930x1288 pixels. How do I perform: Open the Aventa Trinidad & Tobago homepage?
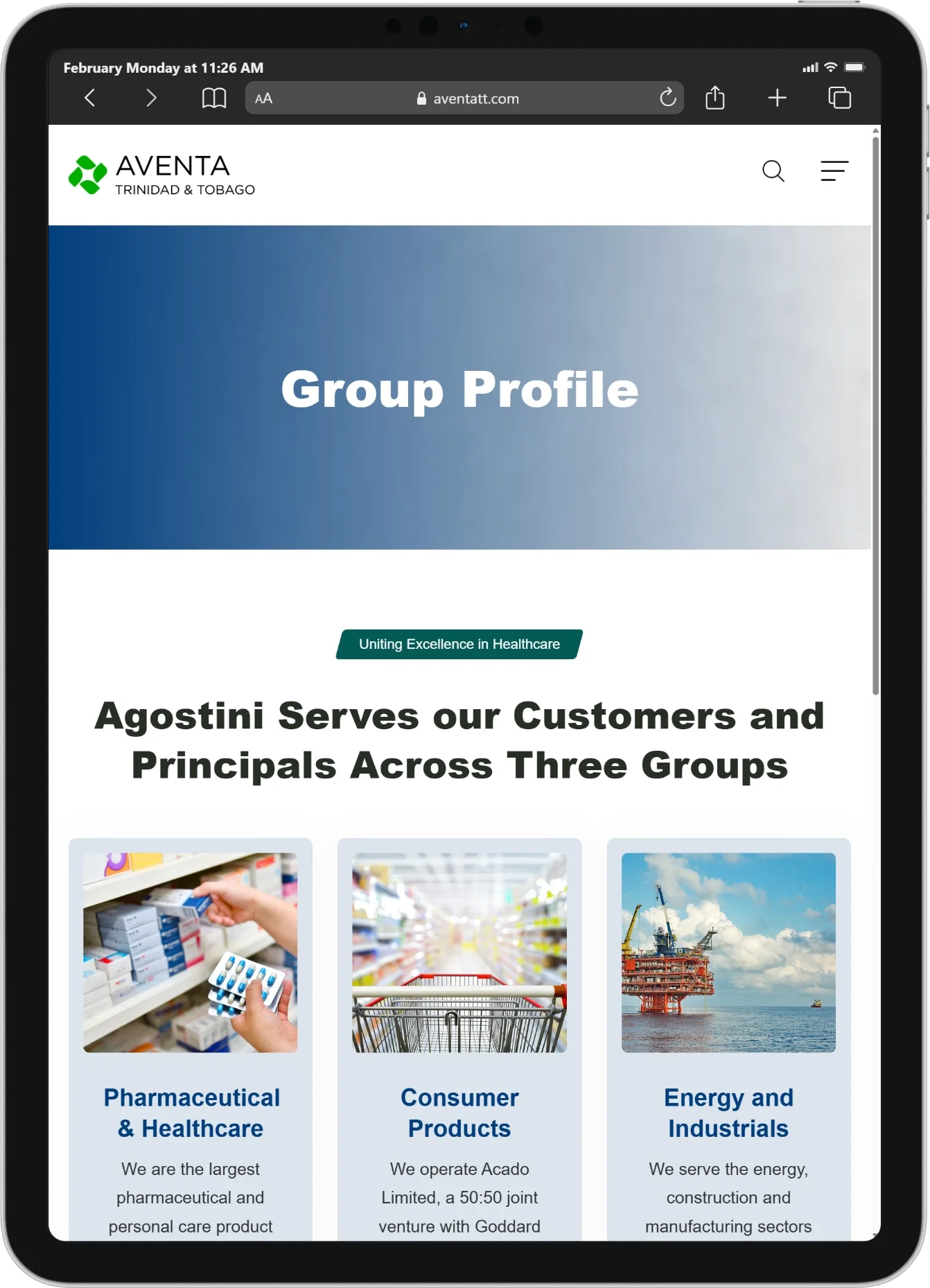(x=161, y=175)
